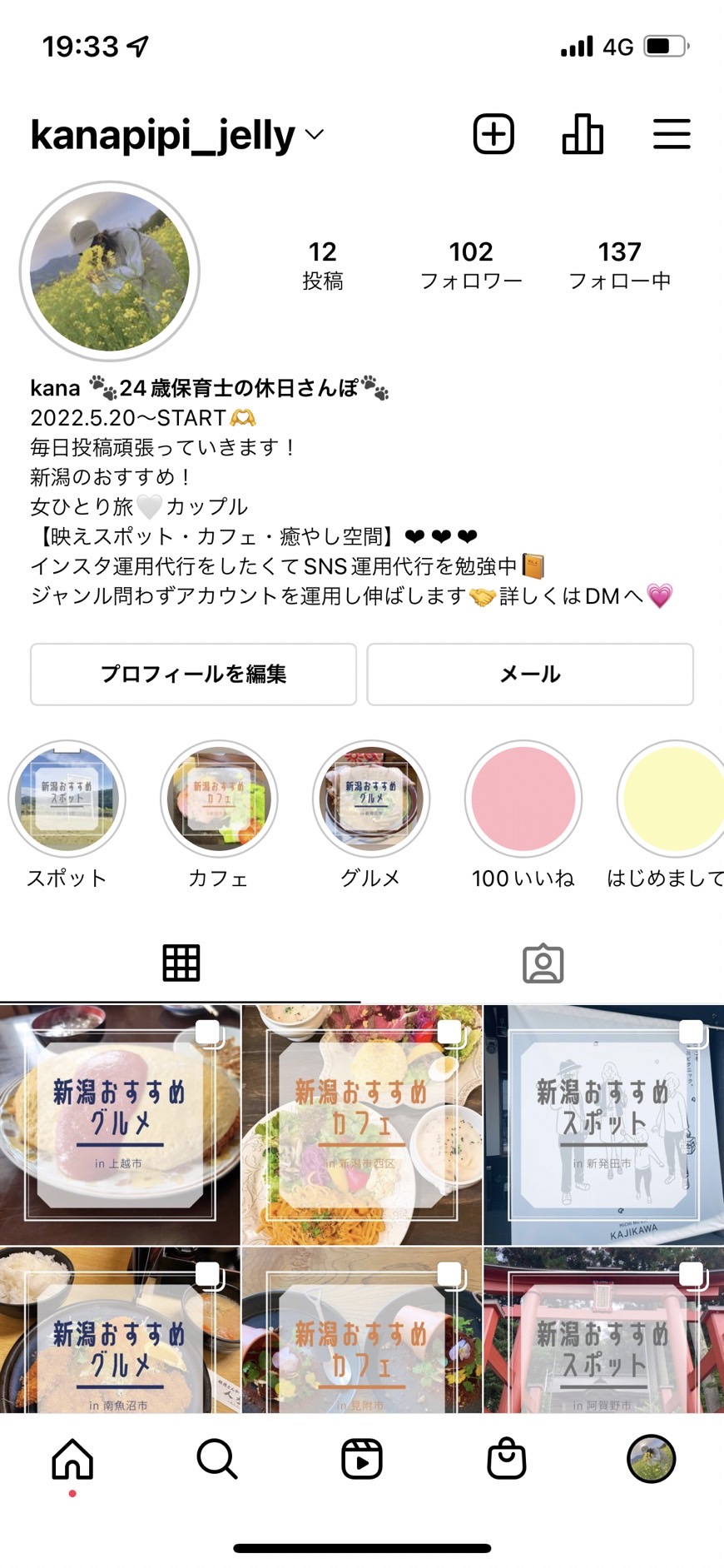Tap the メール button
724x1568 pixels.
[x=530, y=674]
